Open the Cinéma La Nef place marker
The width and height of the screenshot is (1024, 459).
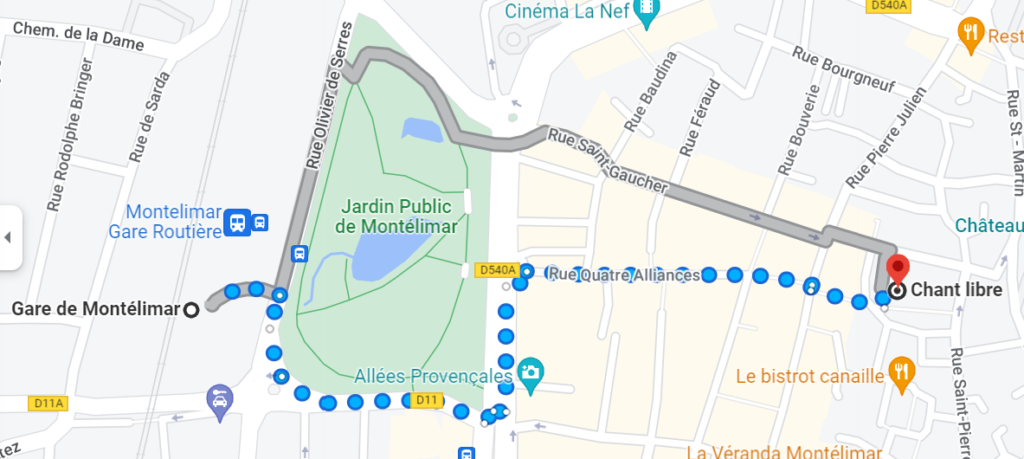[649, 15]
